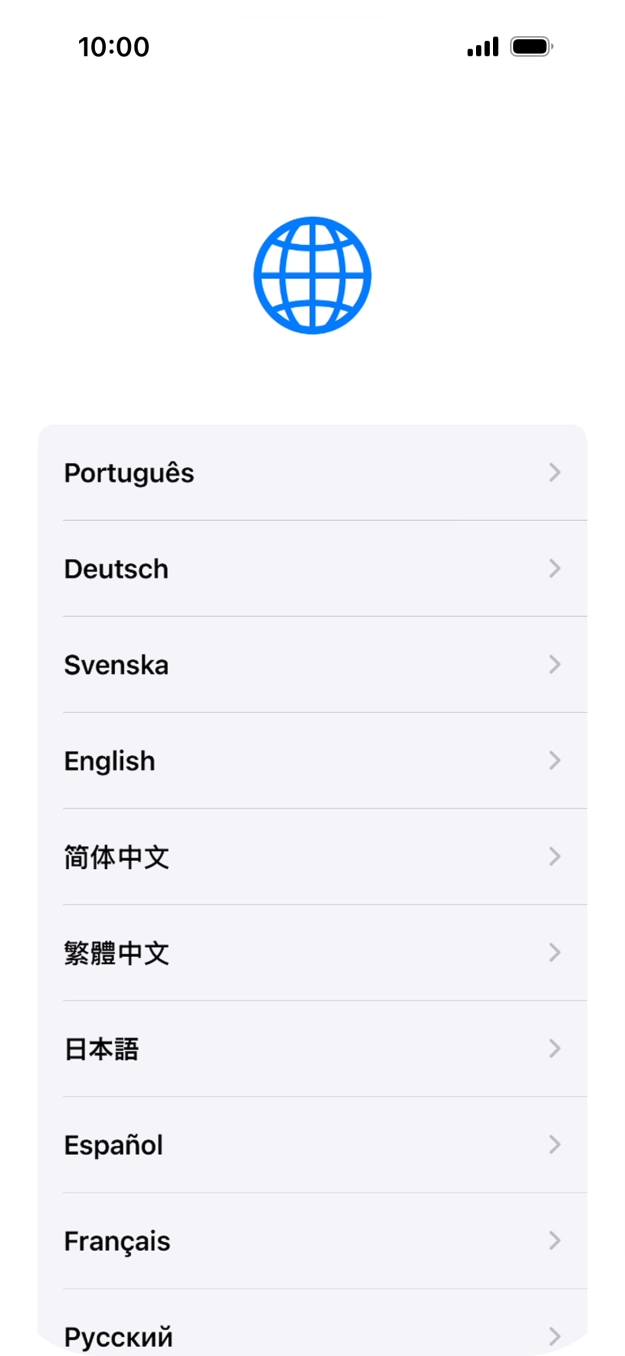This screenshot has width=625, height=1356.
Task: Select 简体中文 (Simplified Chinese)
Action: (x=312, y=857)
